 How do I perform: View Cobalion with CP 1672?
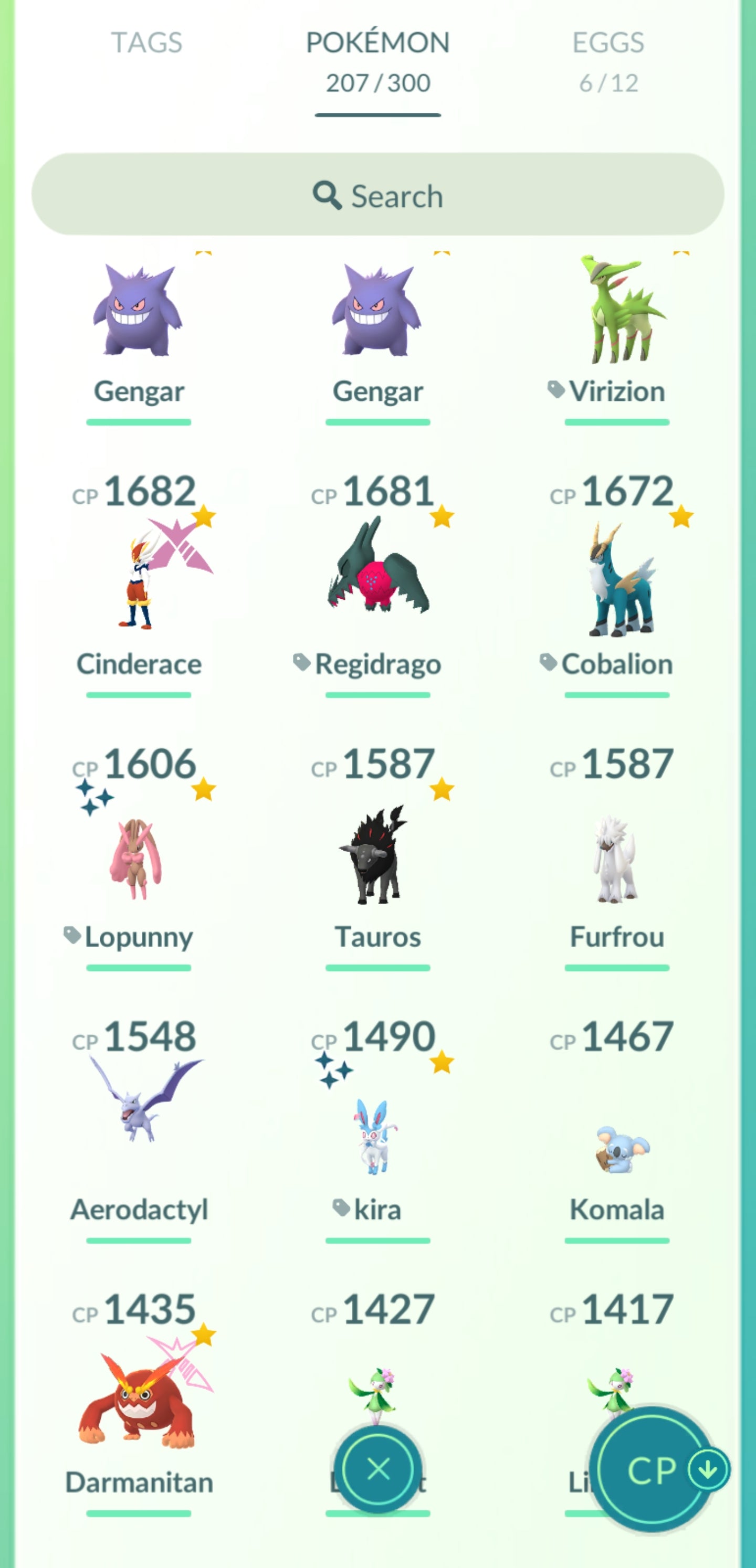coord(616,578)
